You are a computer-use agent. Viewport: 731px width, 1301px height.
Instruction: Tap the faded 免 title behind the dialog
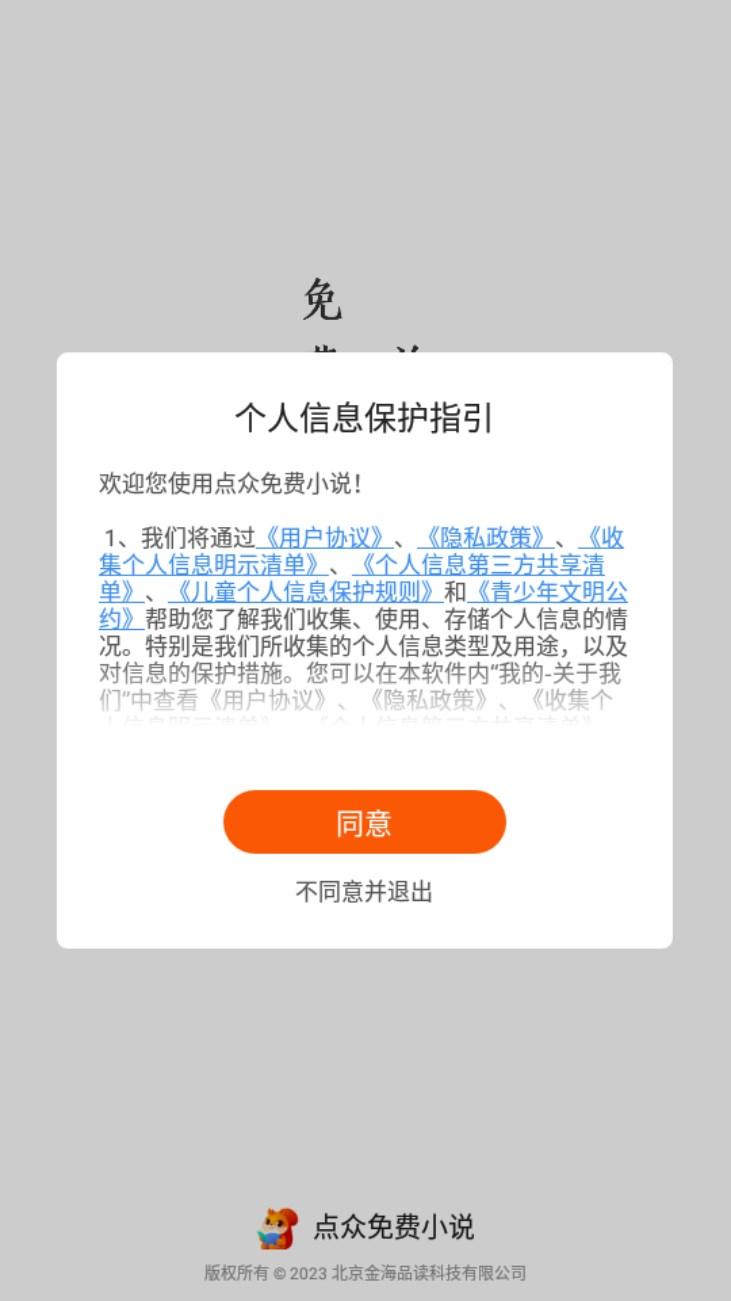325,300
